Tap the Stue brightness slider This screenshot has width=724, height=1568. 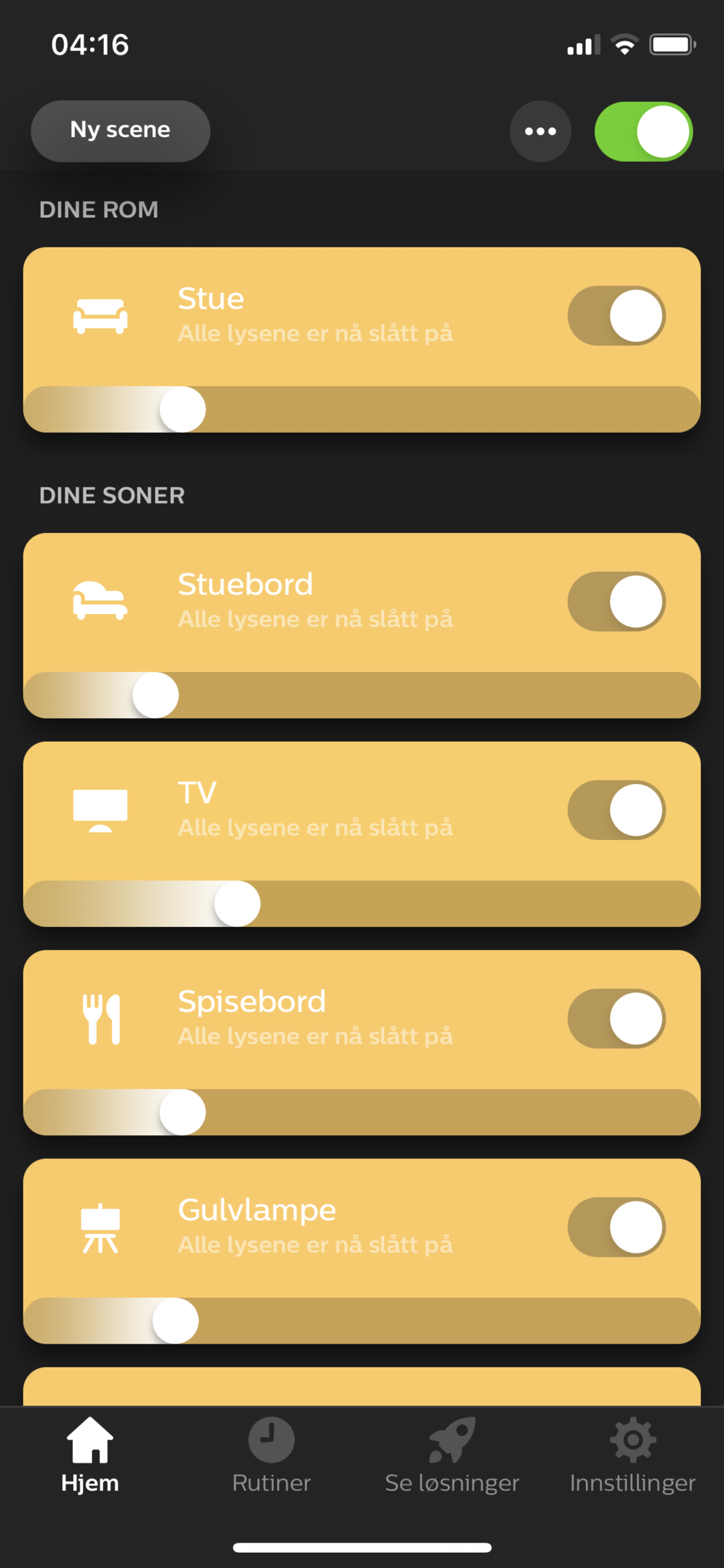pos(362,409)
